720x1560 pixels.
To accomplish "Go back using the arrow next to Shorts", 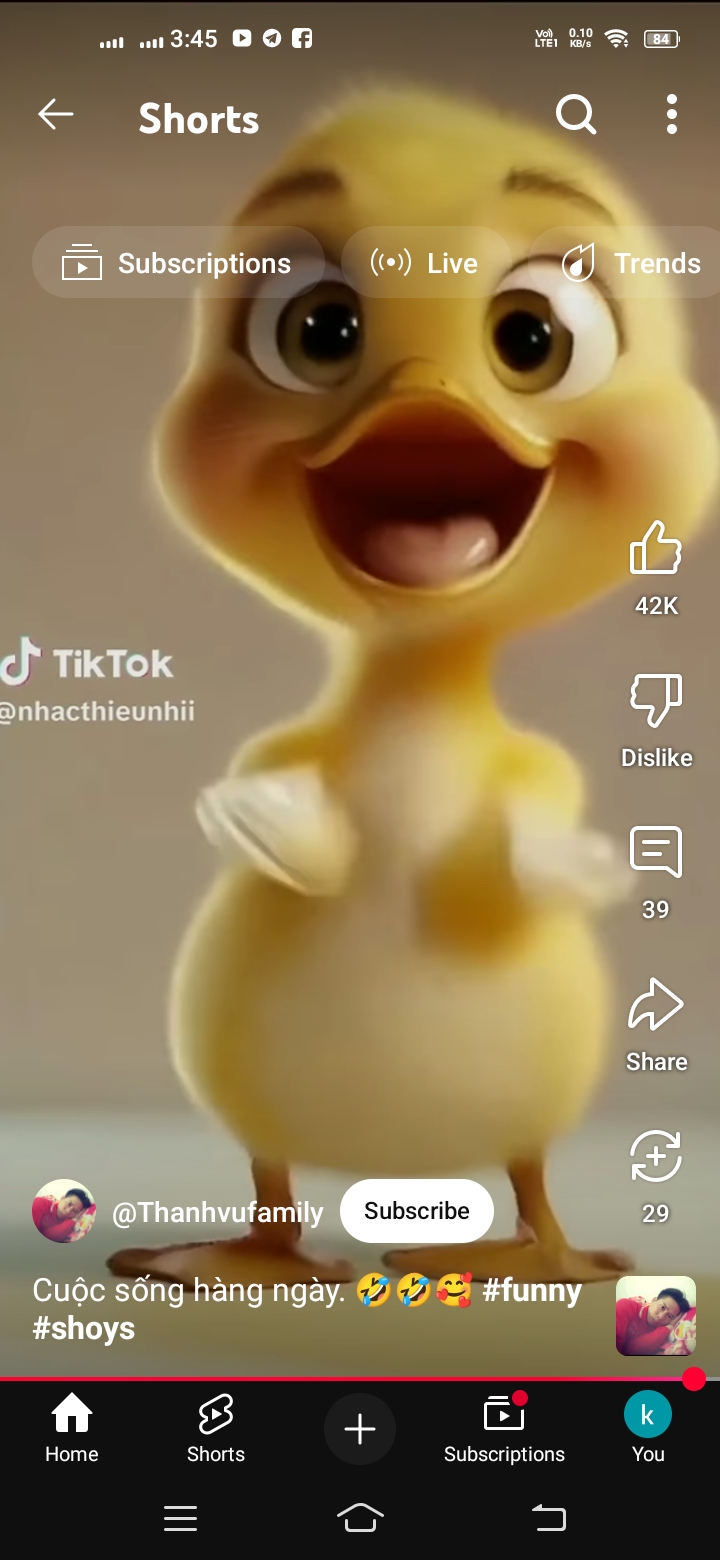I will pyautogui.click(x=56, y=115).
